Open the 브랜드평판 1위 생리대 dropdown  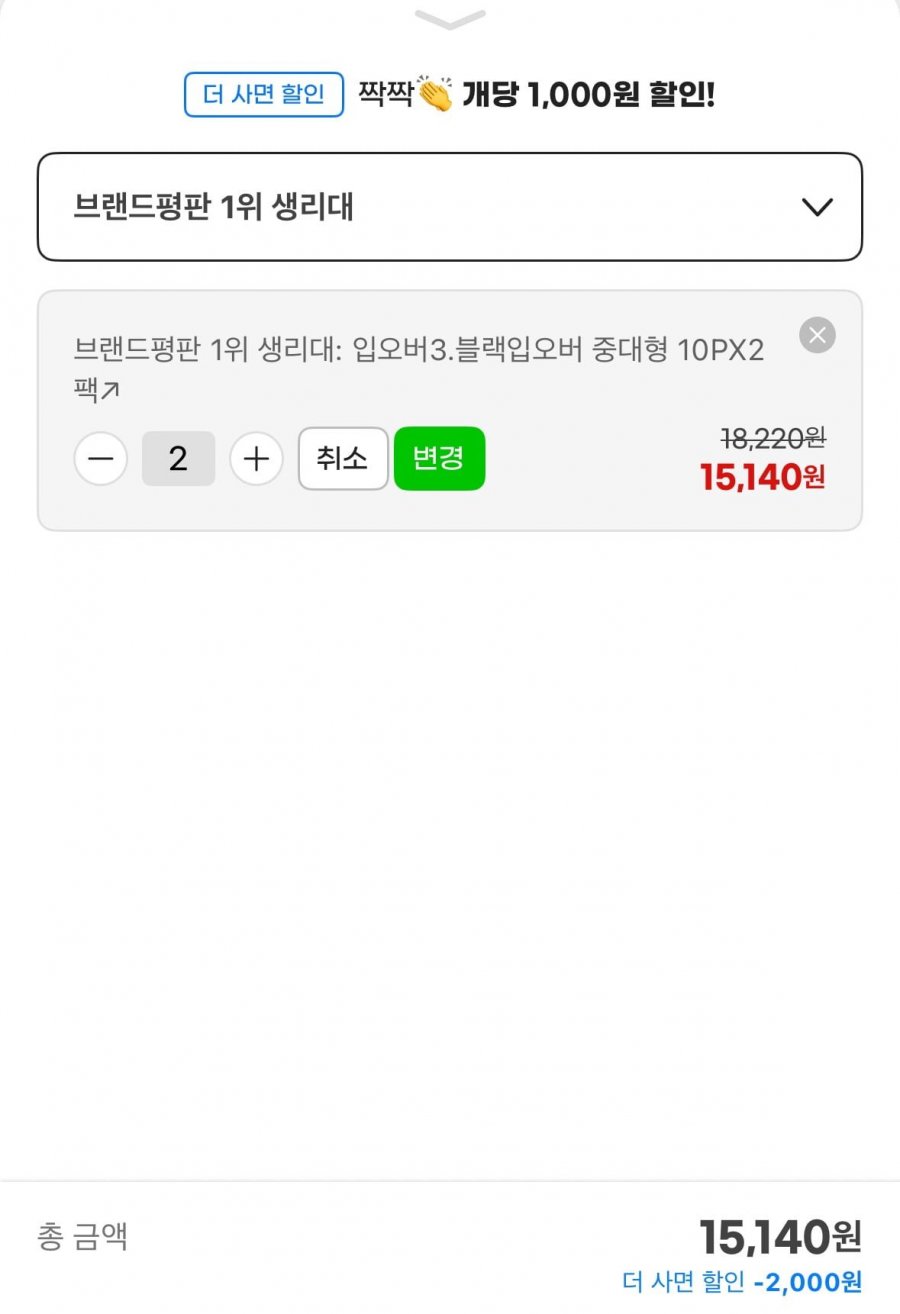point(449,207)
